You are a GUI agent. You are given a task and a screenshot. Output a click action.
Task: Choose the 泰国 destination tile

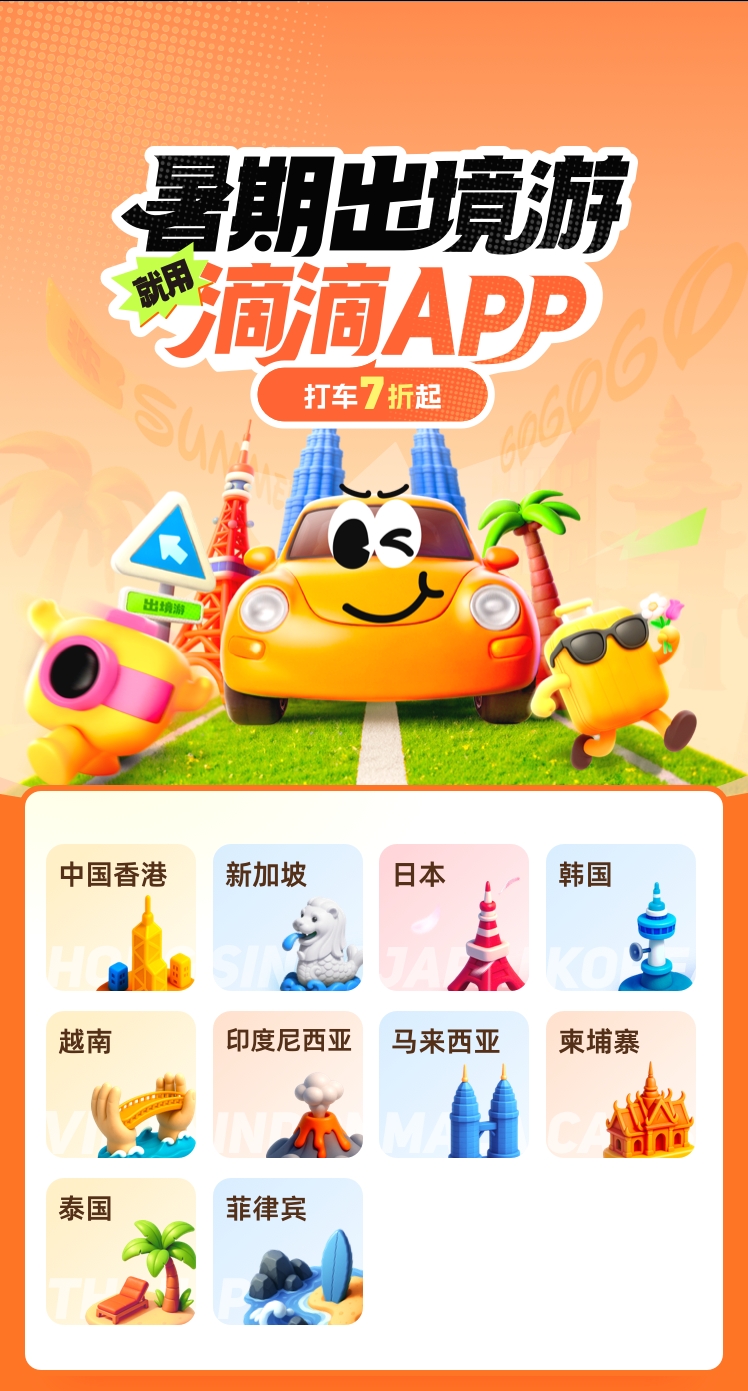tap(121, 1251)
